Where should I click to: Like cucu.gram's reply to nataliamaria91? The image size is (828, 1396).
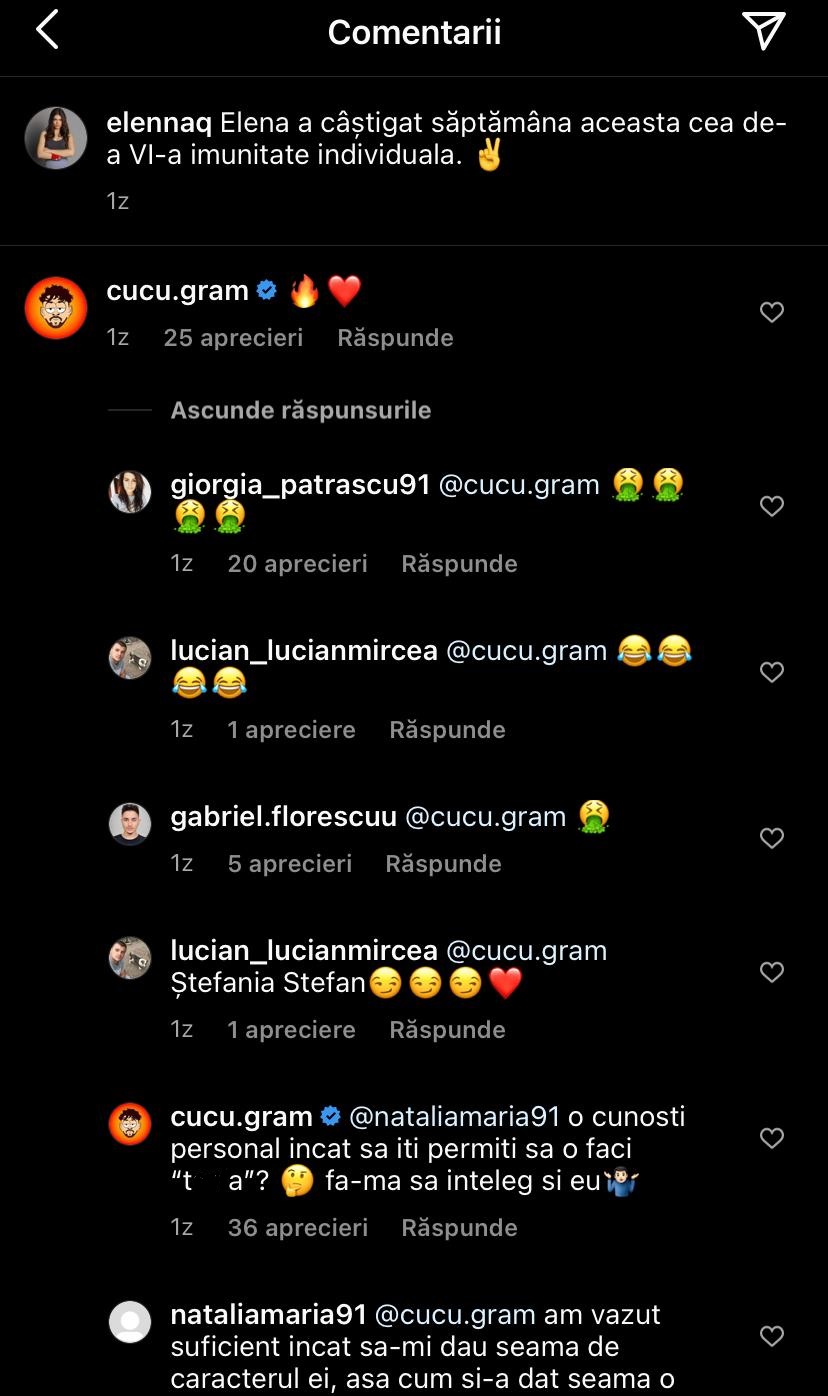pyautogui.click(x=771, y=1139)
